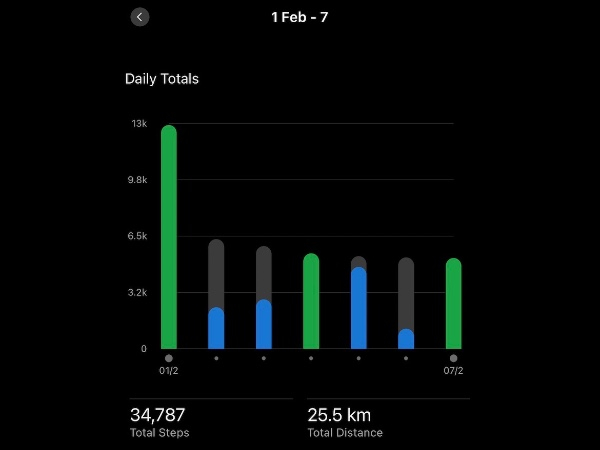Select the 07/2 daily bar
The image size is (600, 450).
click(453, 303)
